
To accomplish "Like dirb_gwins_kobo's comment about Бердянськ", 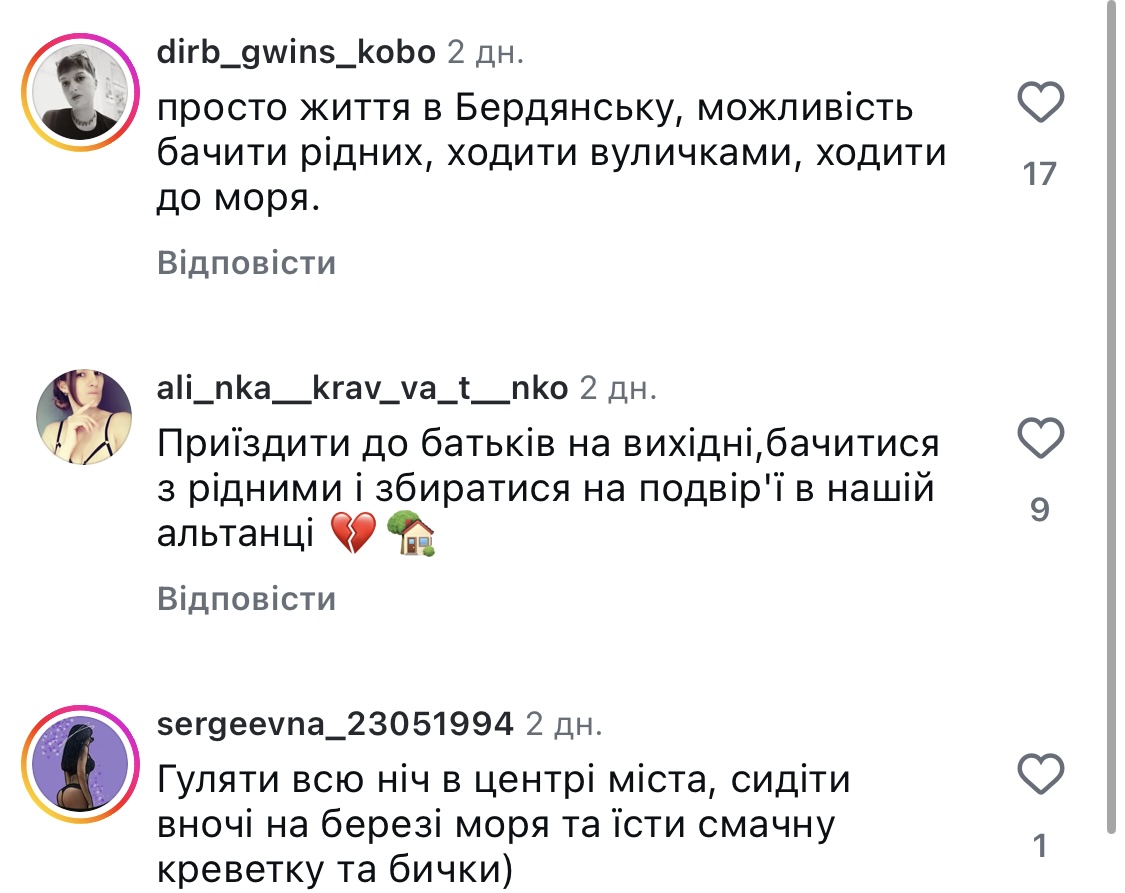I will click(x=1040, y=104).
